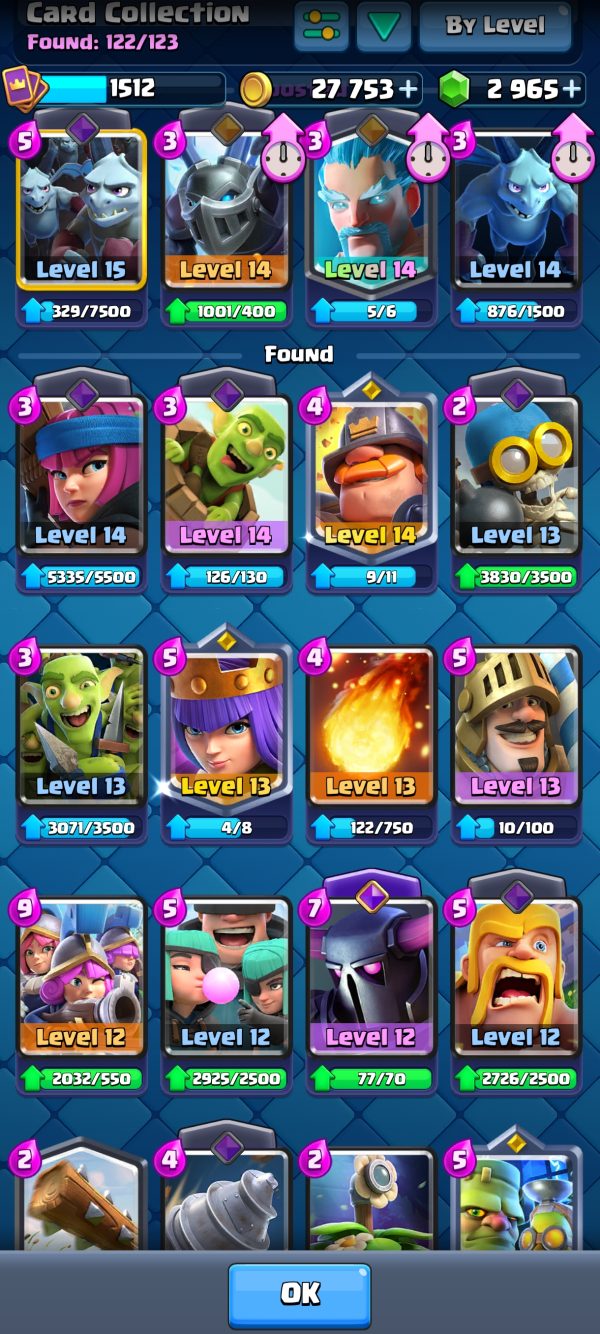Add more gold with the plus
Screen dimensions: 600x1334
pyautogui.click(x=408, y=89)
